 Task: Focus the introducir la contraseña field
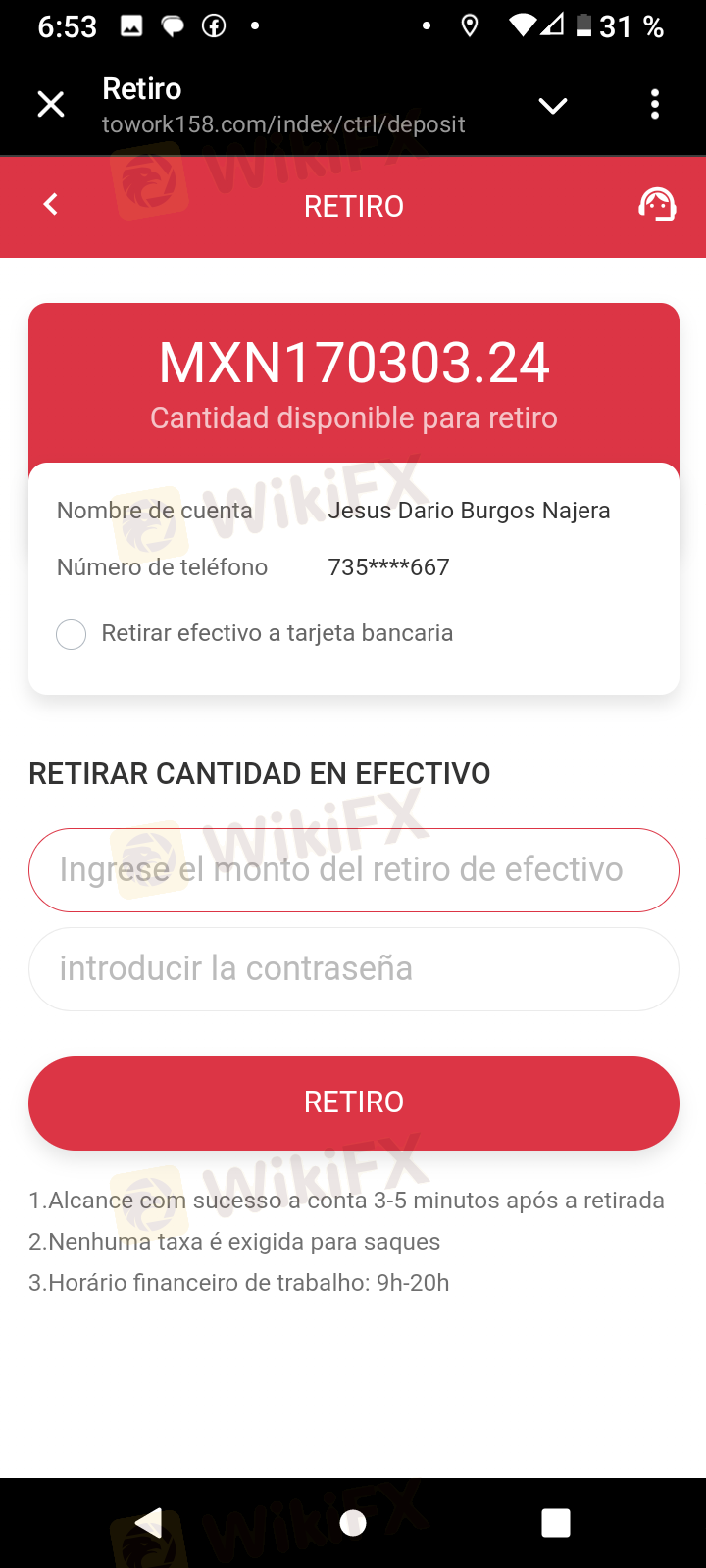354,969
